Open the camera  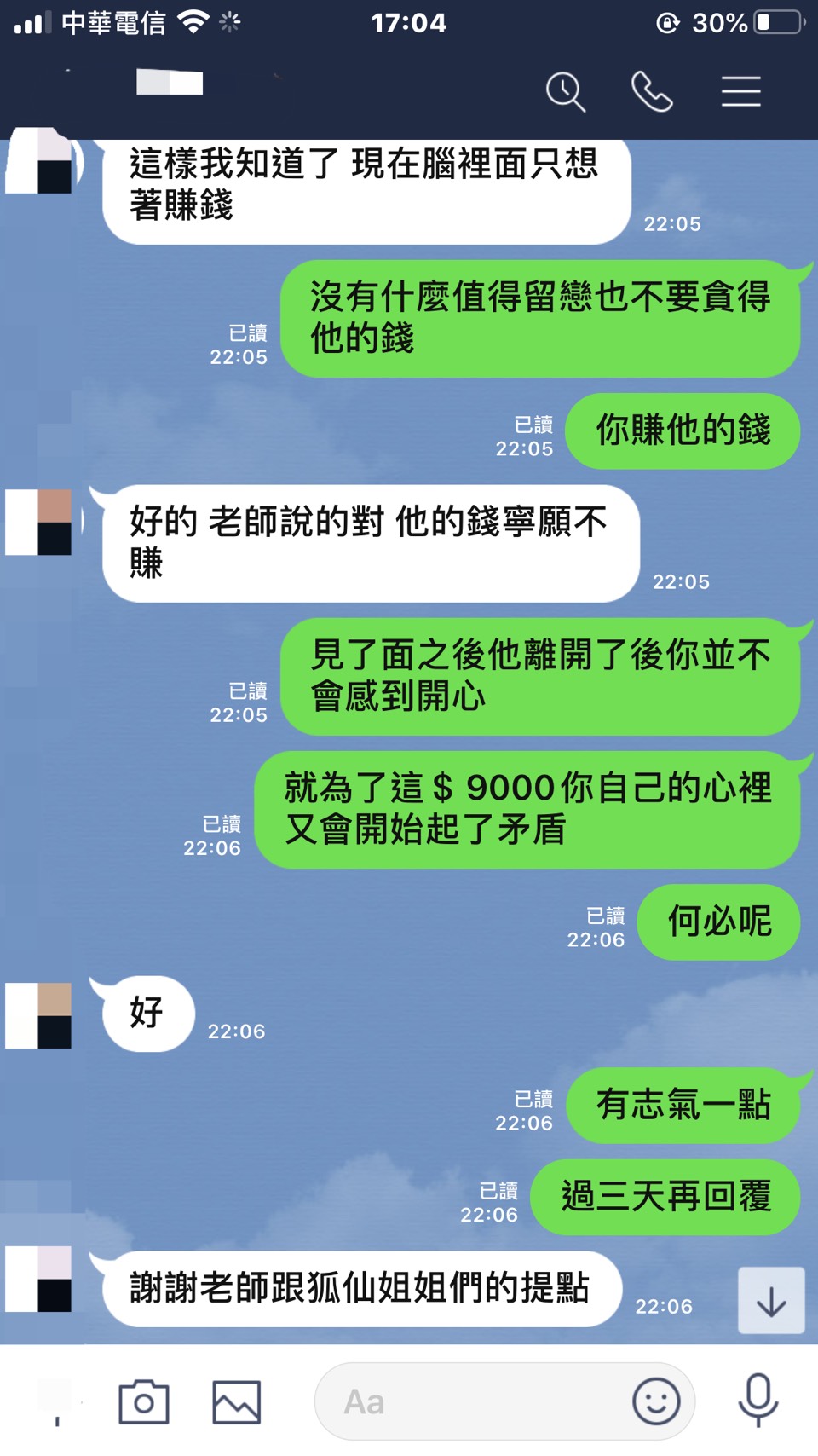[144, 1401]
